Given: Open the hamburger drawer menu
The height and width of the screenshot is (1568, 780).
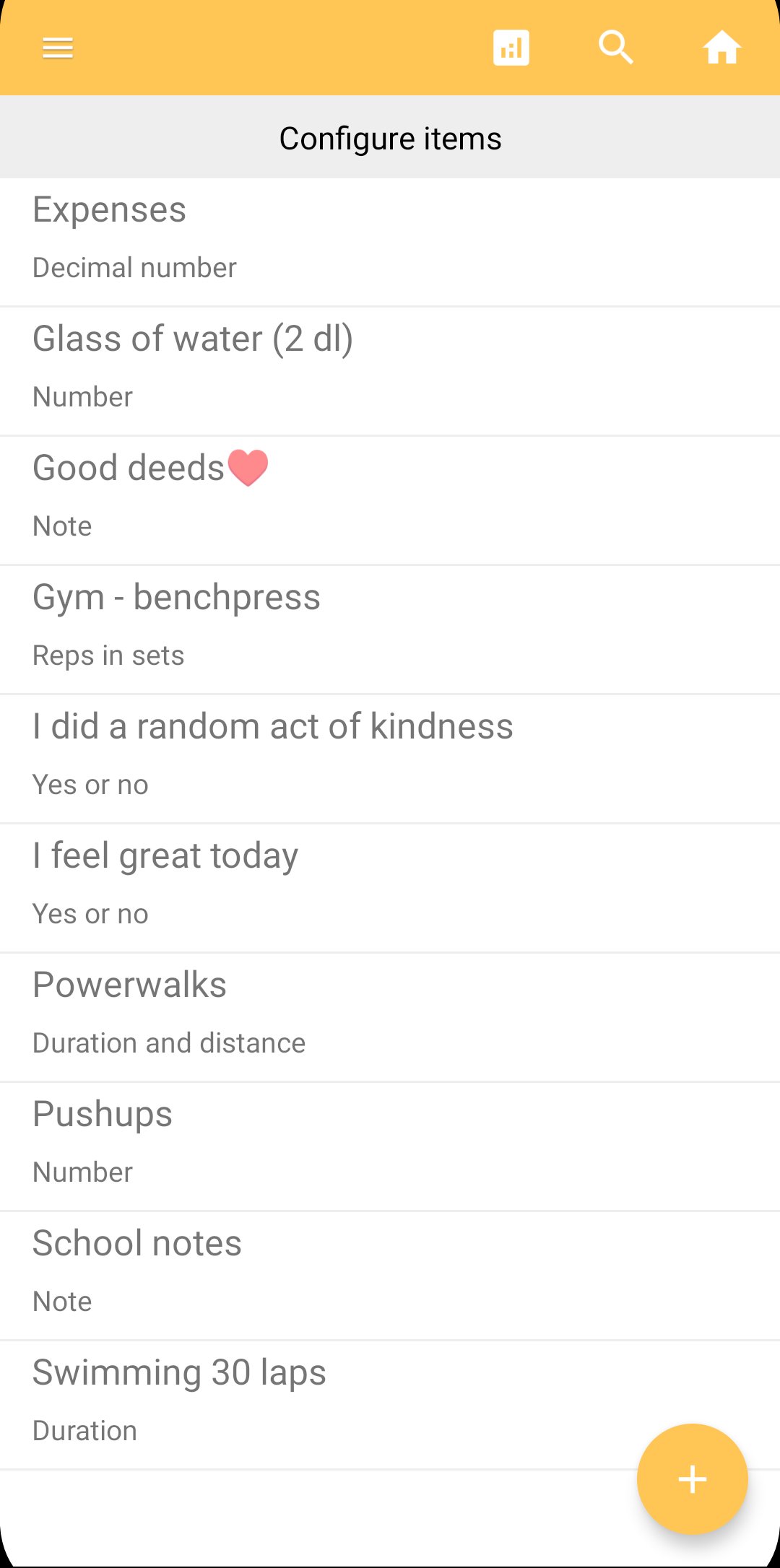Looking at the screenshot, I should (58, 48).
